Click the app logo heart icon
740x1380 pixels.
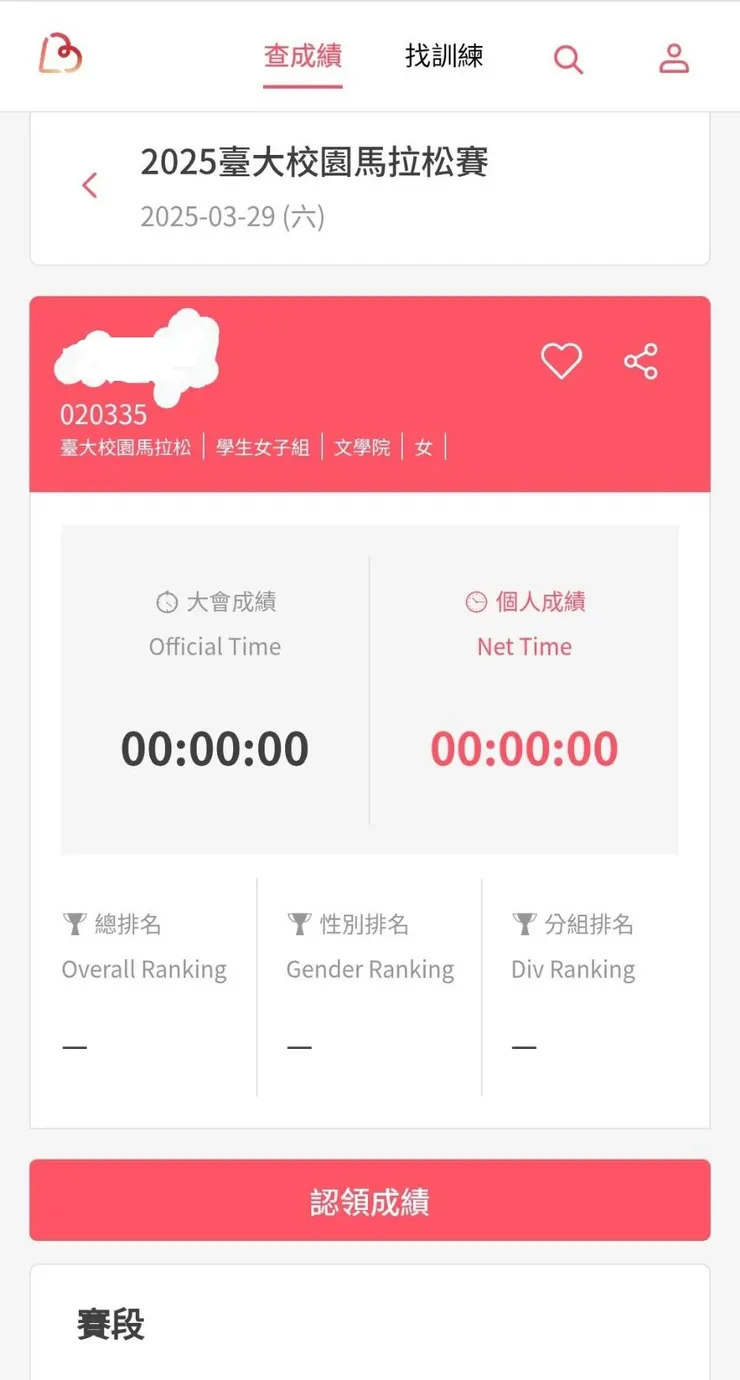click(60, 55)
